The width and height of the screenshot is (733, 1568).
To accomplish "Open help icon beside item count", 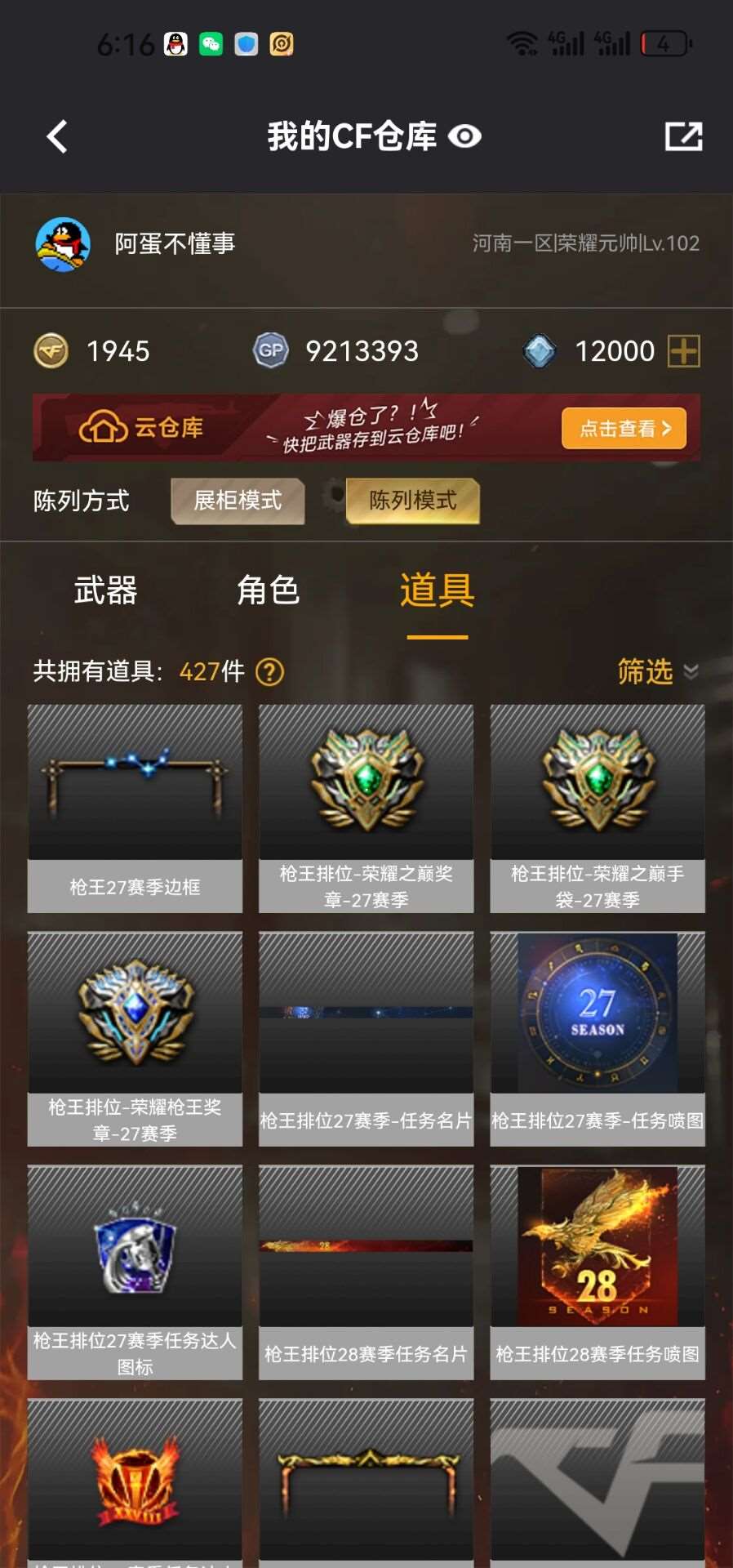I will 269,672.
